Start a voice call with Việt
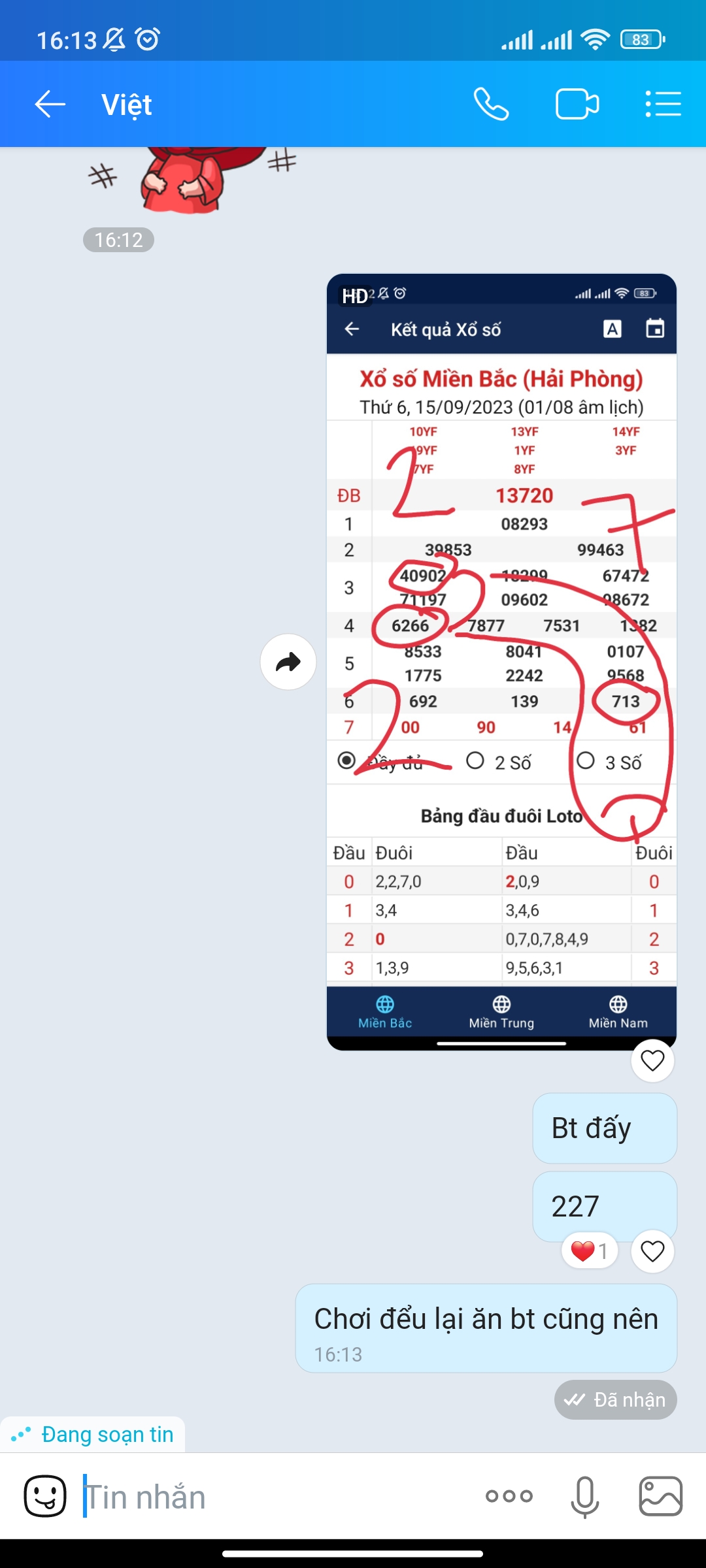Screen dimensions: 706x1568 [491, 105]
